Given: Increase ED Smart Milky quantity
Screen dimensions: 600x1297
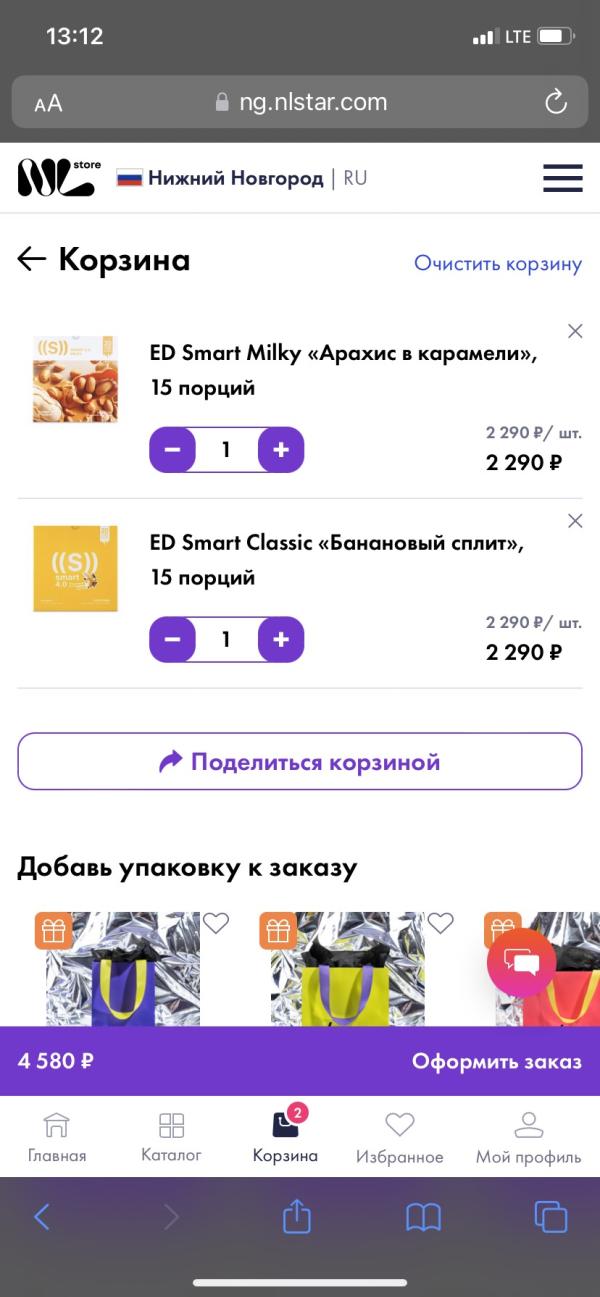Looking at the screenshot, I should coord(280,450).
